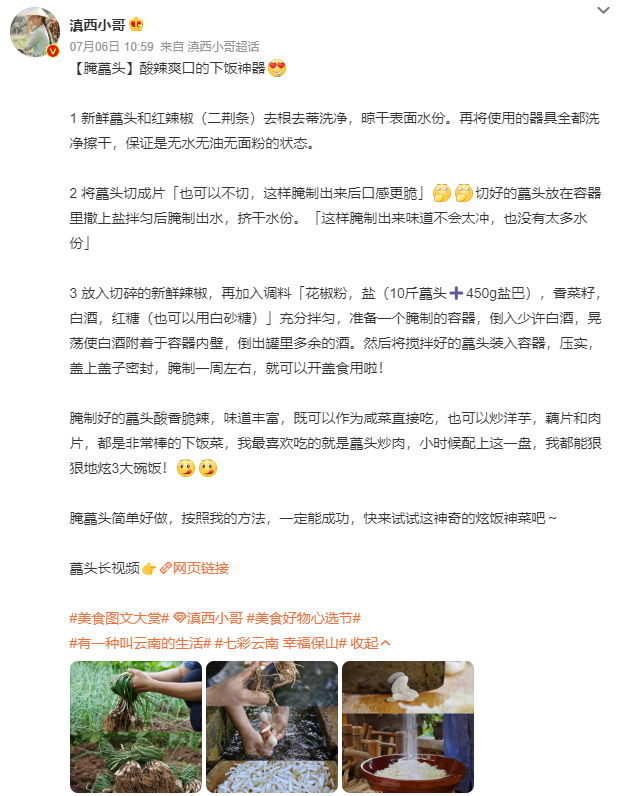Tap the username 滇西小哥
The width and height of the screenshot is (621, 796).
pyautogui.click(x=97, y=24)
